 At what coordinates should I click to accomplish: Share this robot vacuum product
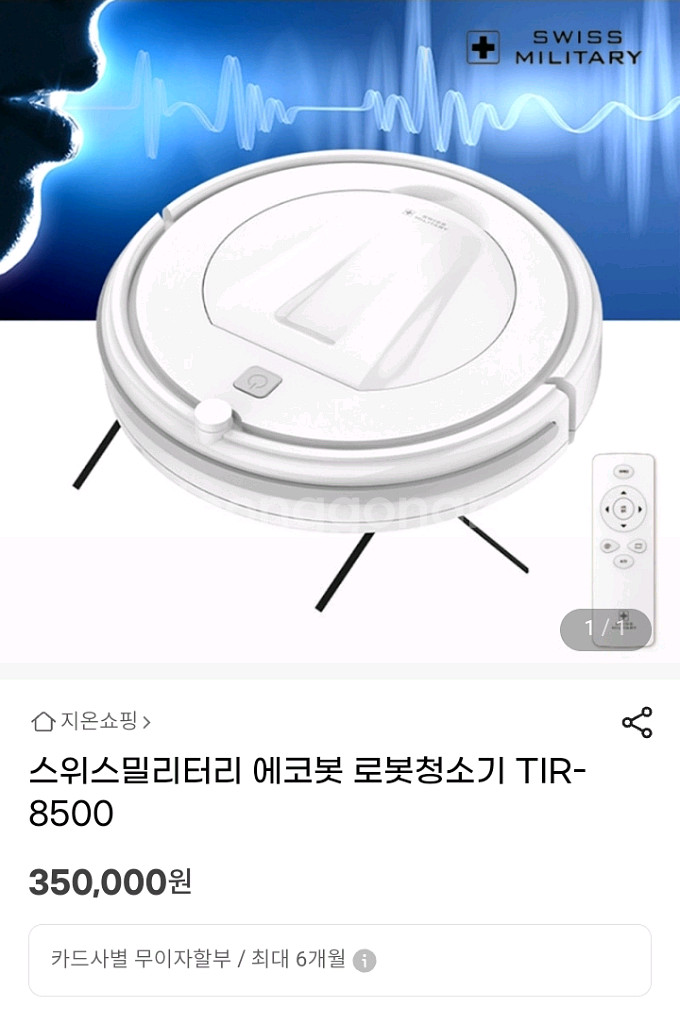tap(637, 722)
